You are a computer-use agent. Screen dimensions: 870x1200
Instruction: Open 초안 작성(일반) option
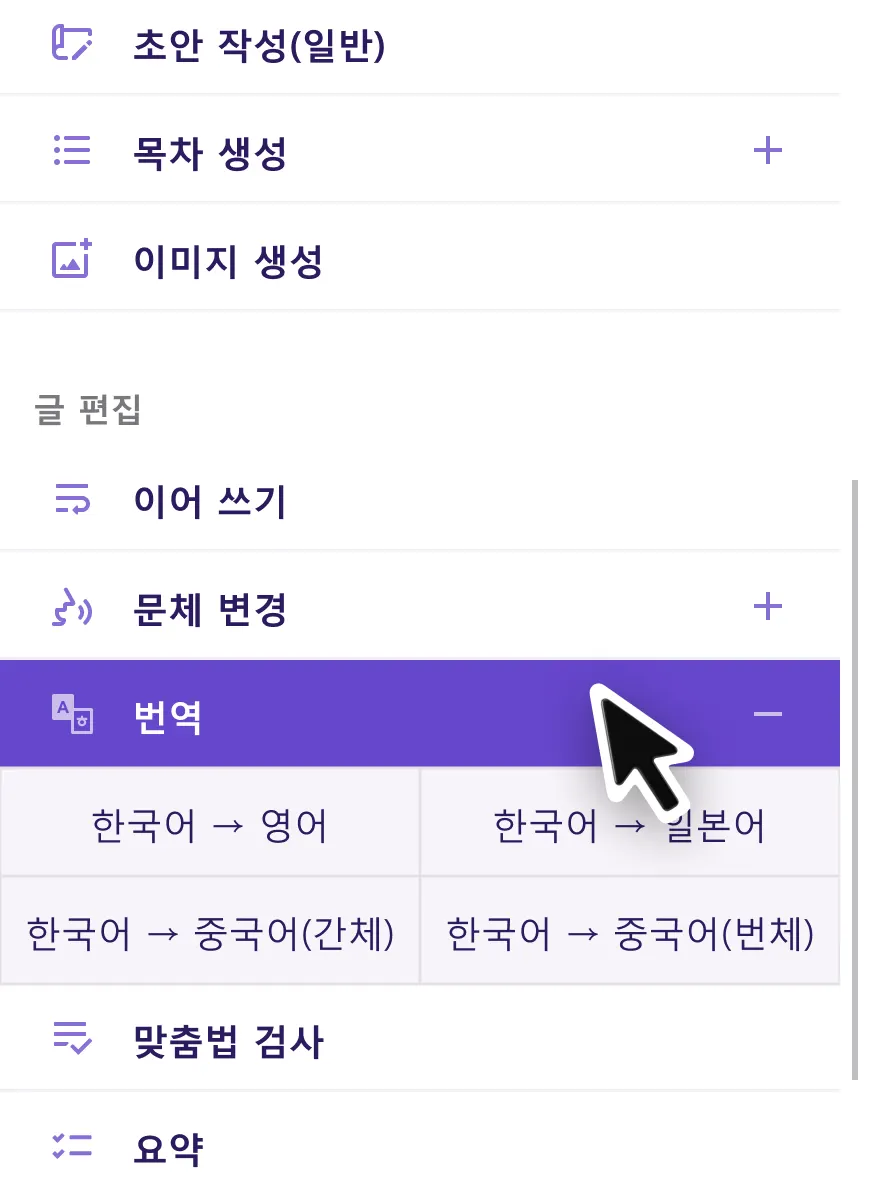pos(258,46)
